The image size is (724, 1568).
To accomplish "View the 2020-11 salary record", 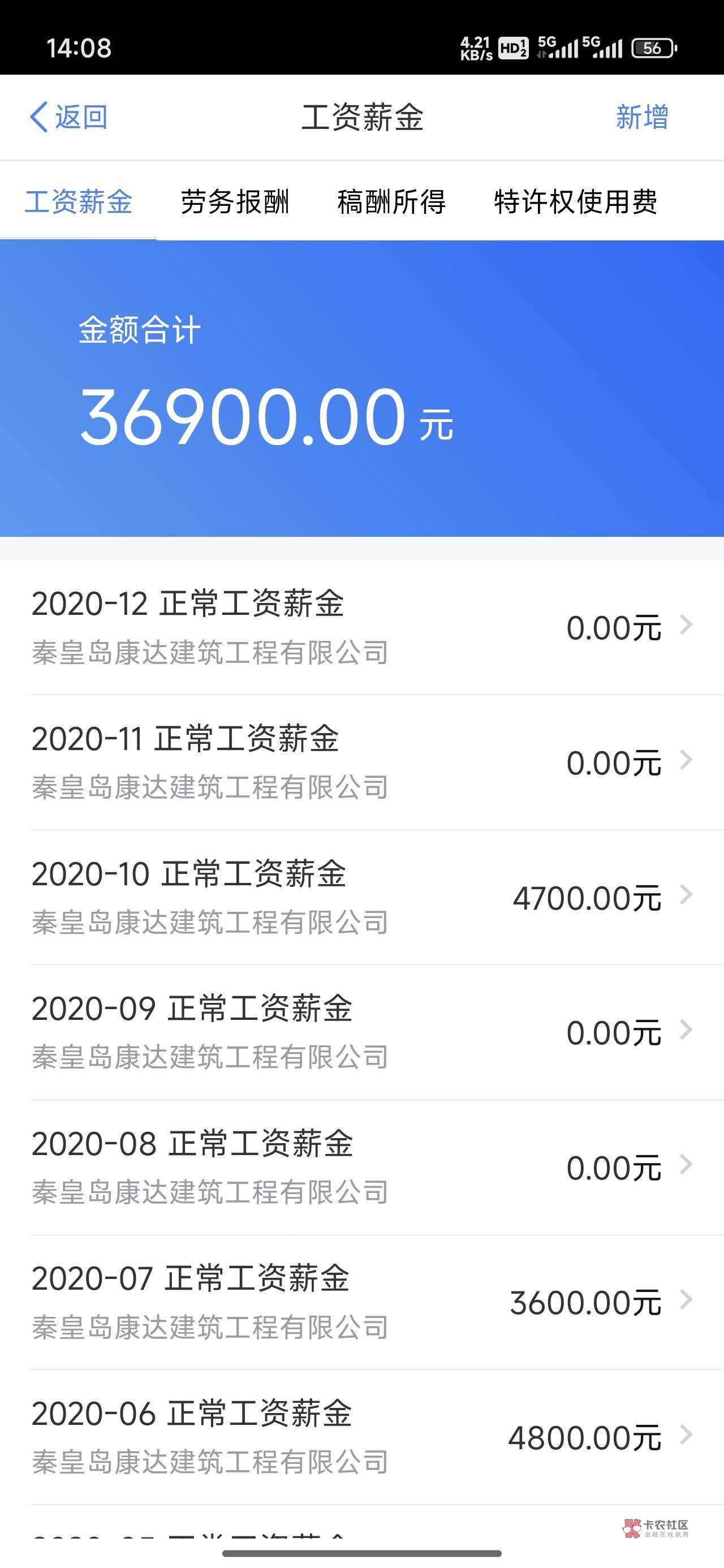I will [x=361, y=762].
